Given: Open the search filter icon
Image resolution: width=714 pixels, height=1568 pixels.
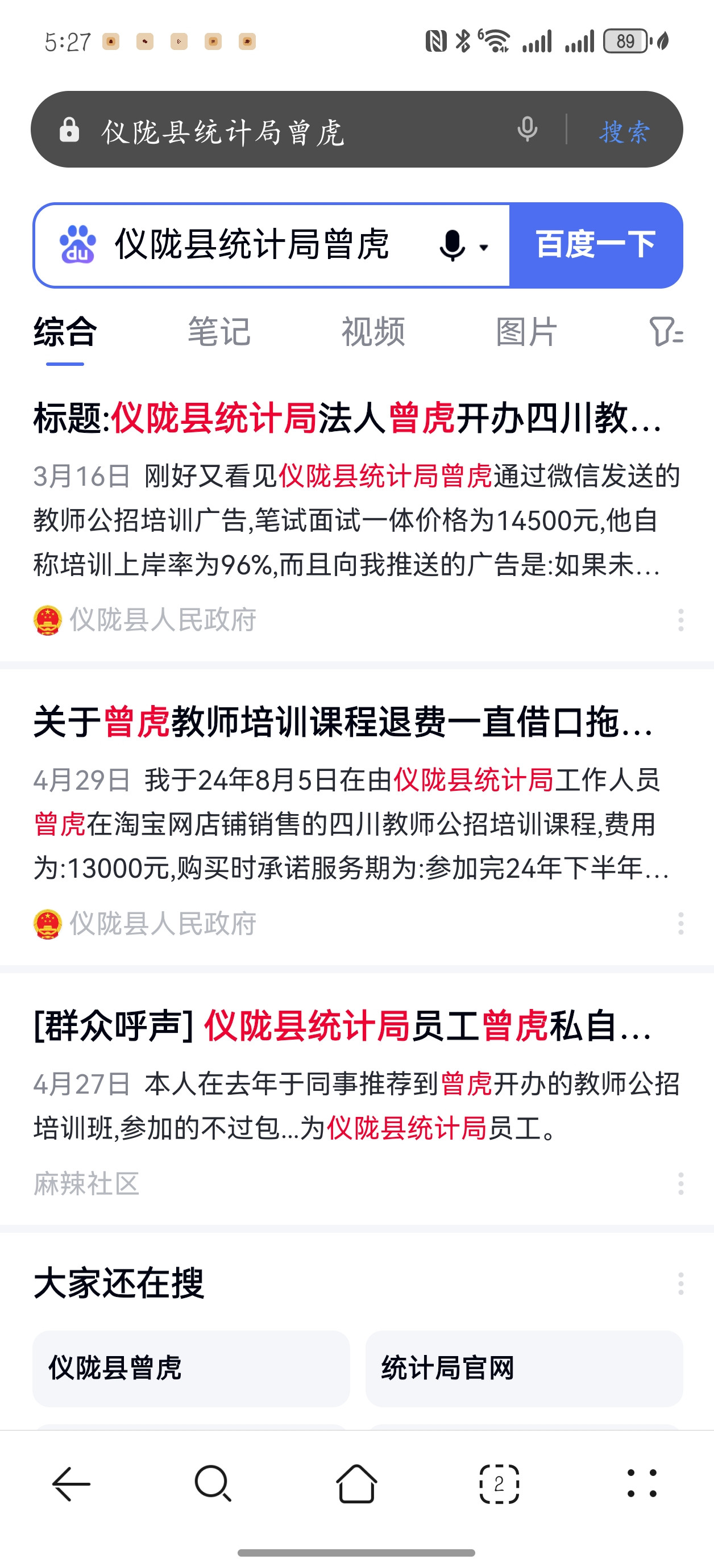Looking at the screenshot, I should [x=665, y=332].
